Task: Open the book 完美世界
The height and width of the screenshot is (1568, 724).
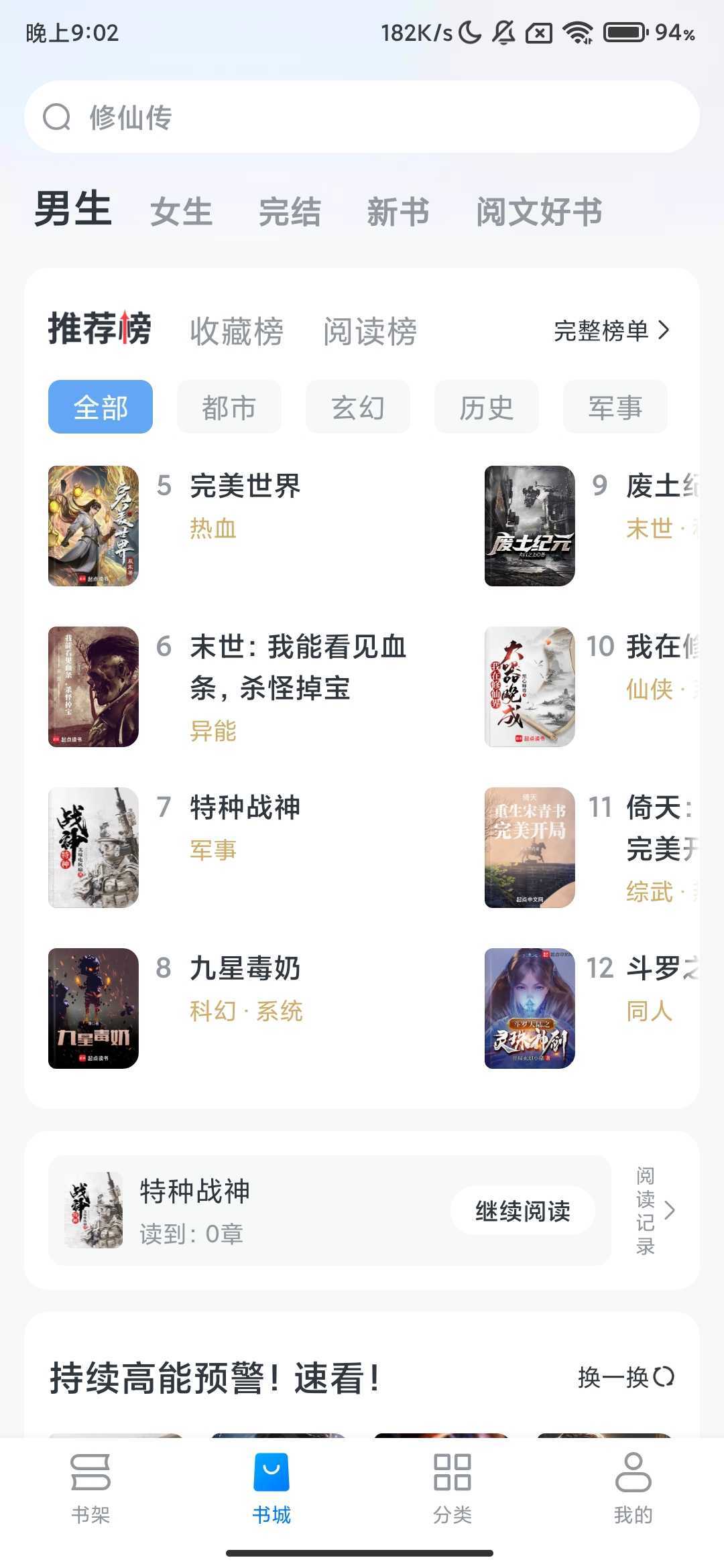Action: coord(245,486)
